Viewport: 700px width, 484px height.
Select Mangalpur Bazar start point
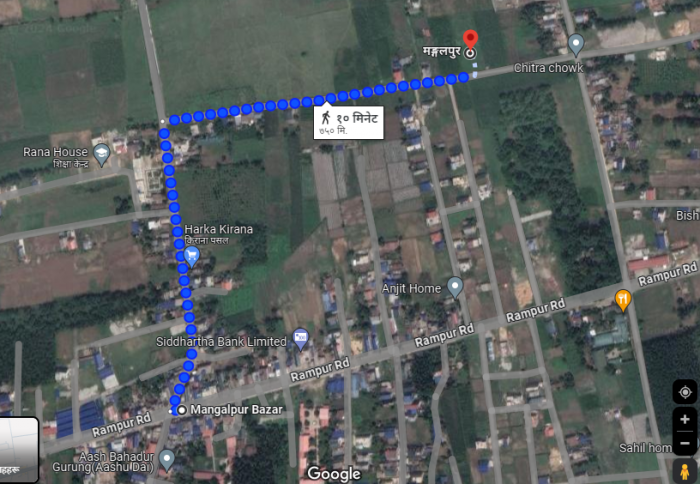pos(181,410)
